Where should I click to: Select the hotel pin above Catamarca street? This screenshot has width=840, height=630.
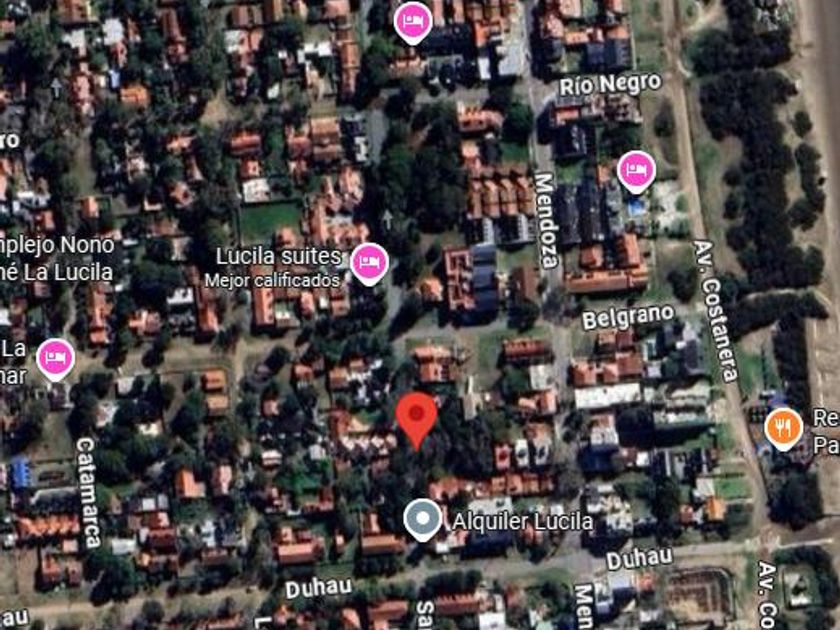[x=55, y=358]
